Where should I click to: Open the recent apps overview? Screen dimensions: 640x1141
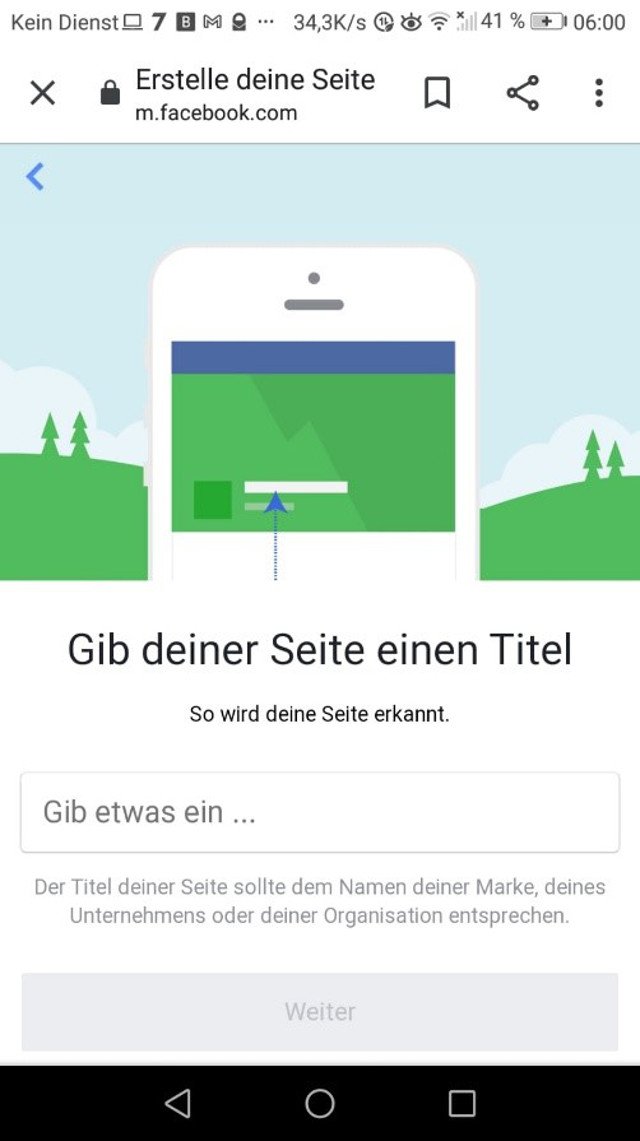461,1103
